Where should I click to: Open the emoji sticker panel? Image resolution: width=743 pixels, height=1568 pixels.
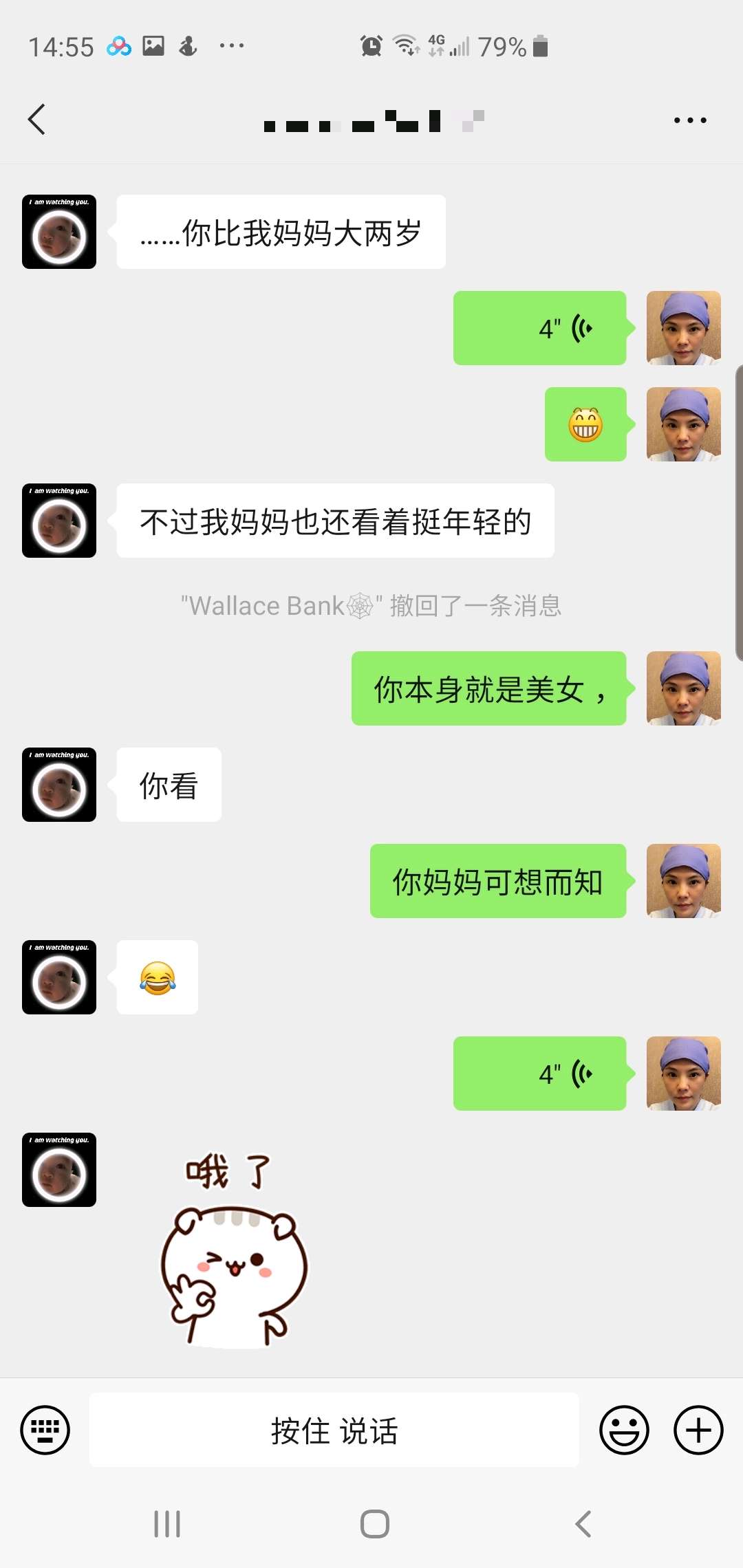624,1430
